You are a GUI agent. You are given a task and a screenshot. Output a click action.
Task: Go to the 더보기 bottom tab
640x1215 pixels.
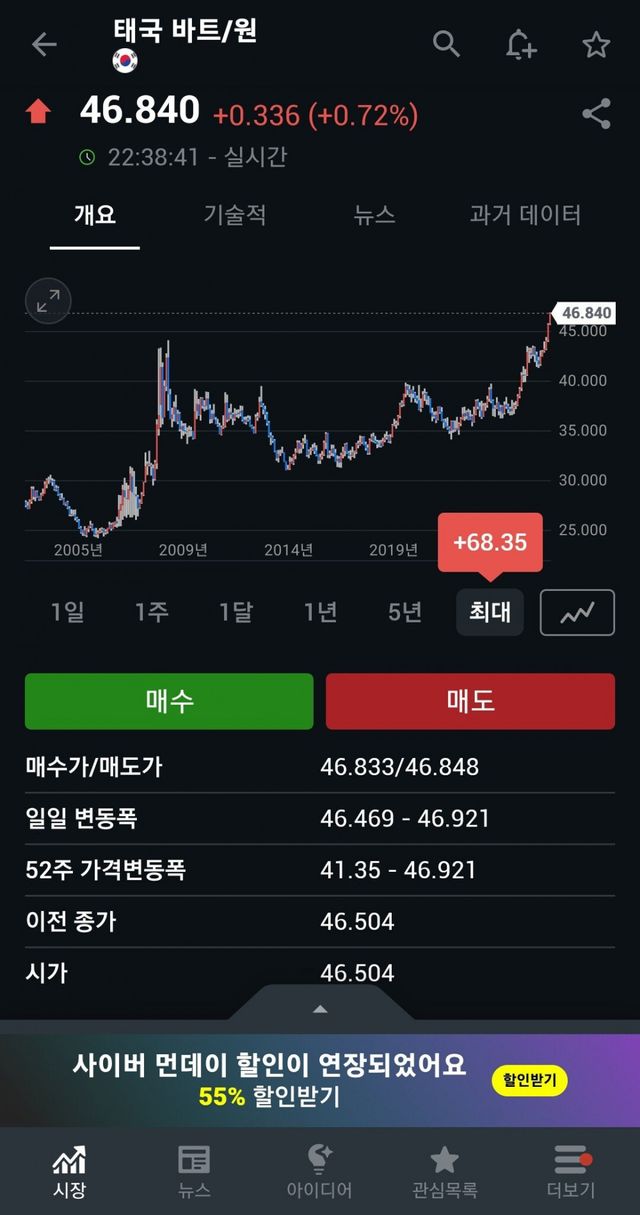571,1172
